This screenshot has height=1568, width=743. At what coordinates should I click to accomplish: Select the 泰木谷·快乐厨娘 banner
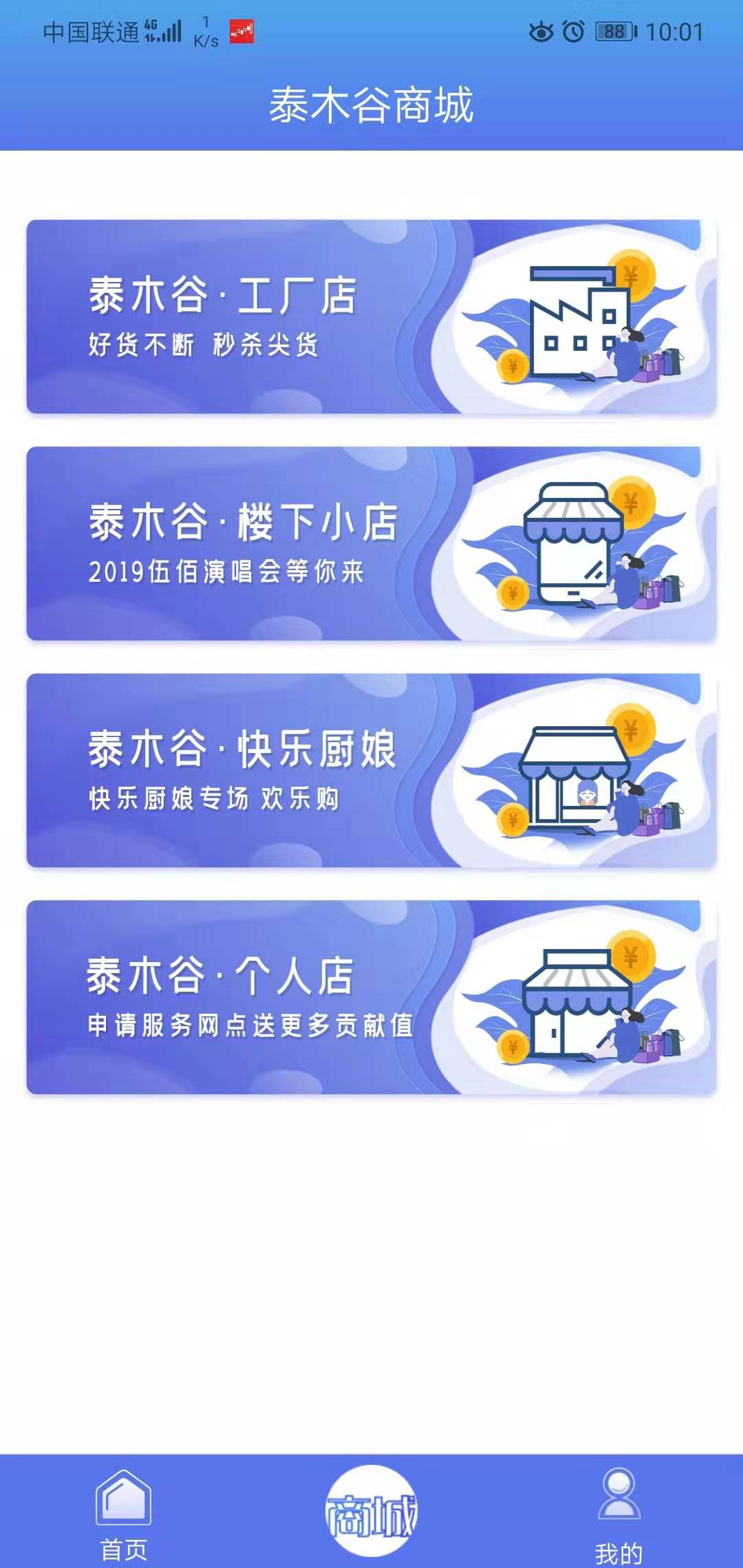tap(371, 770)
